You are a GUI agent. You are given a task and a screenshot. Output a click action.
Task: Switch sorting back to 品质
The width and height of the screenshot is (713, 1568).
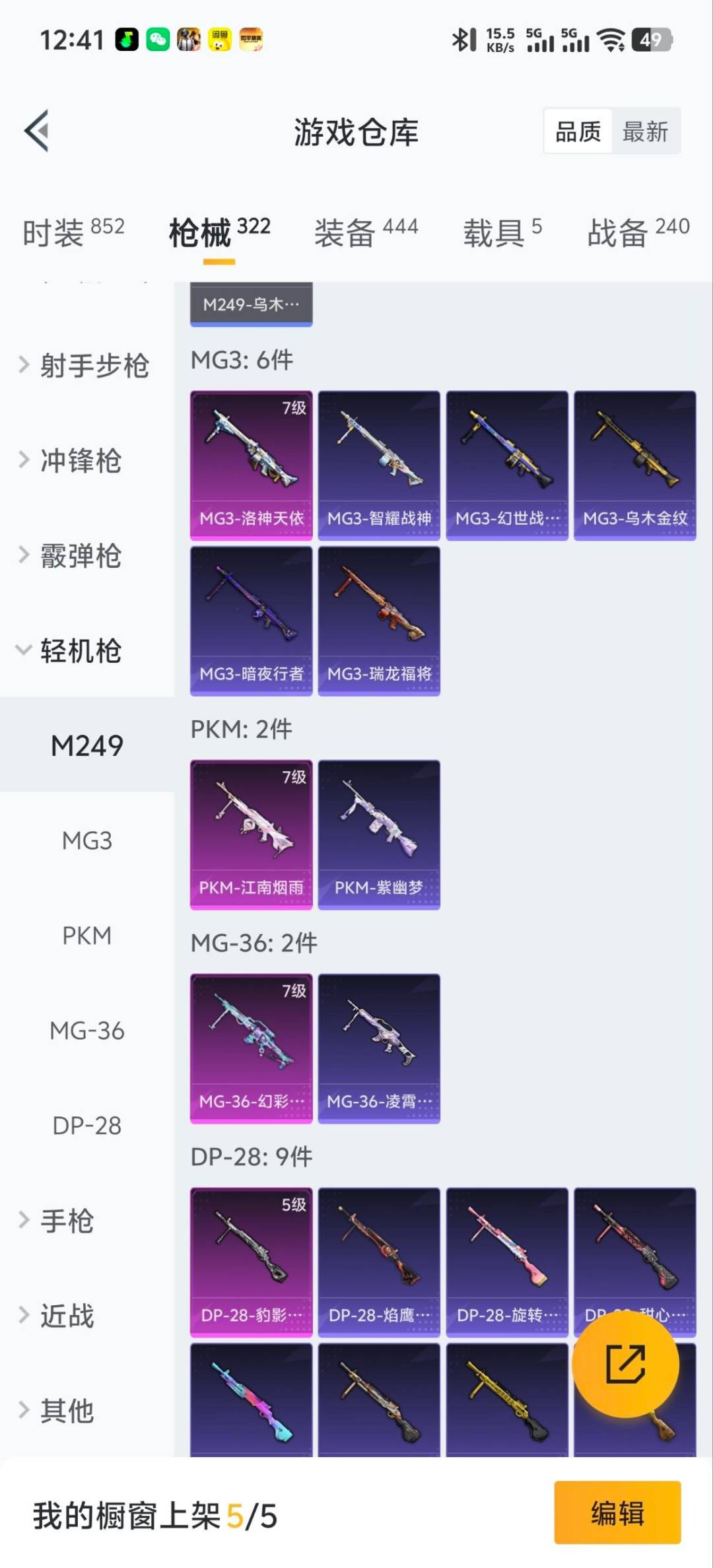point(577,131)
